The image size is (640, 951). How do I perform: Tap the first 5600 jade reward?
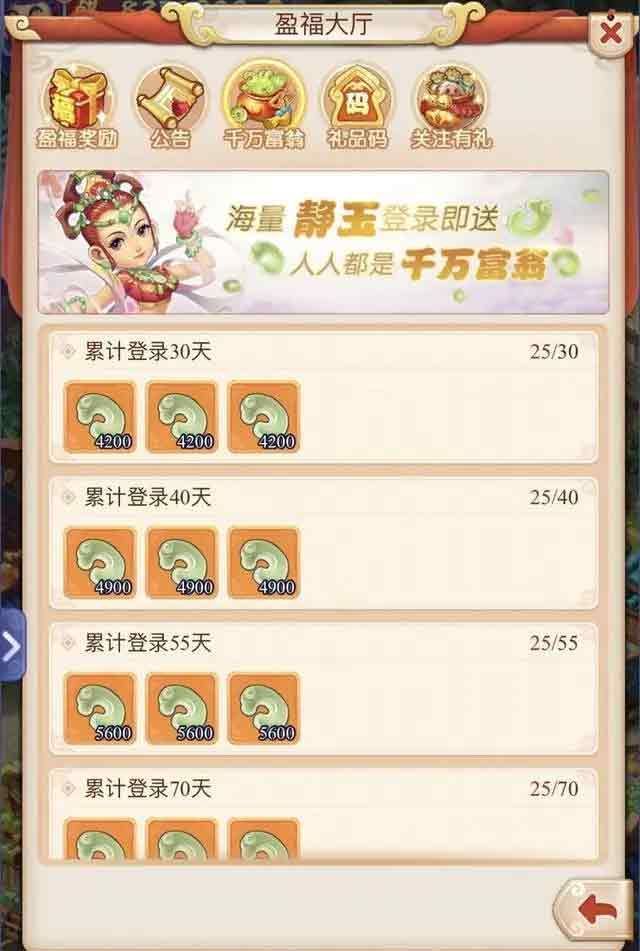99,708
